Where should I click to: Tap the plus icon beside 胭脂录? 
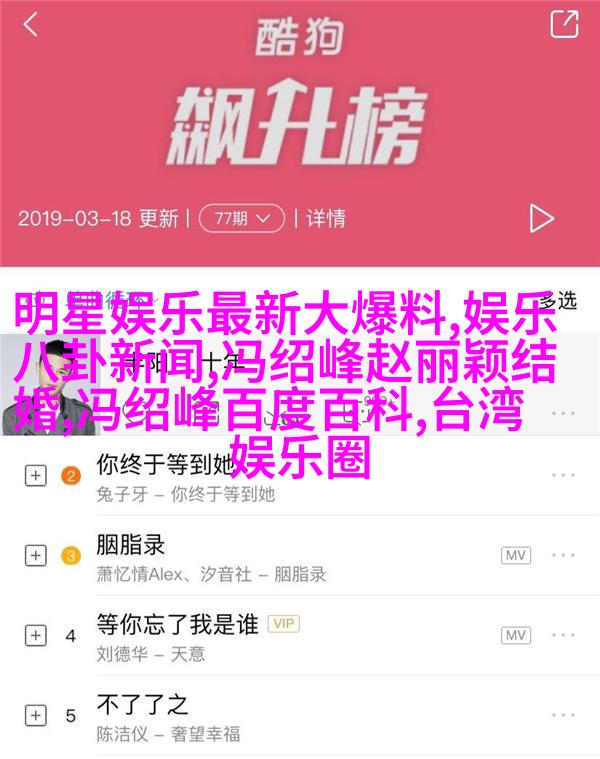34,556
